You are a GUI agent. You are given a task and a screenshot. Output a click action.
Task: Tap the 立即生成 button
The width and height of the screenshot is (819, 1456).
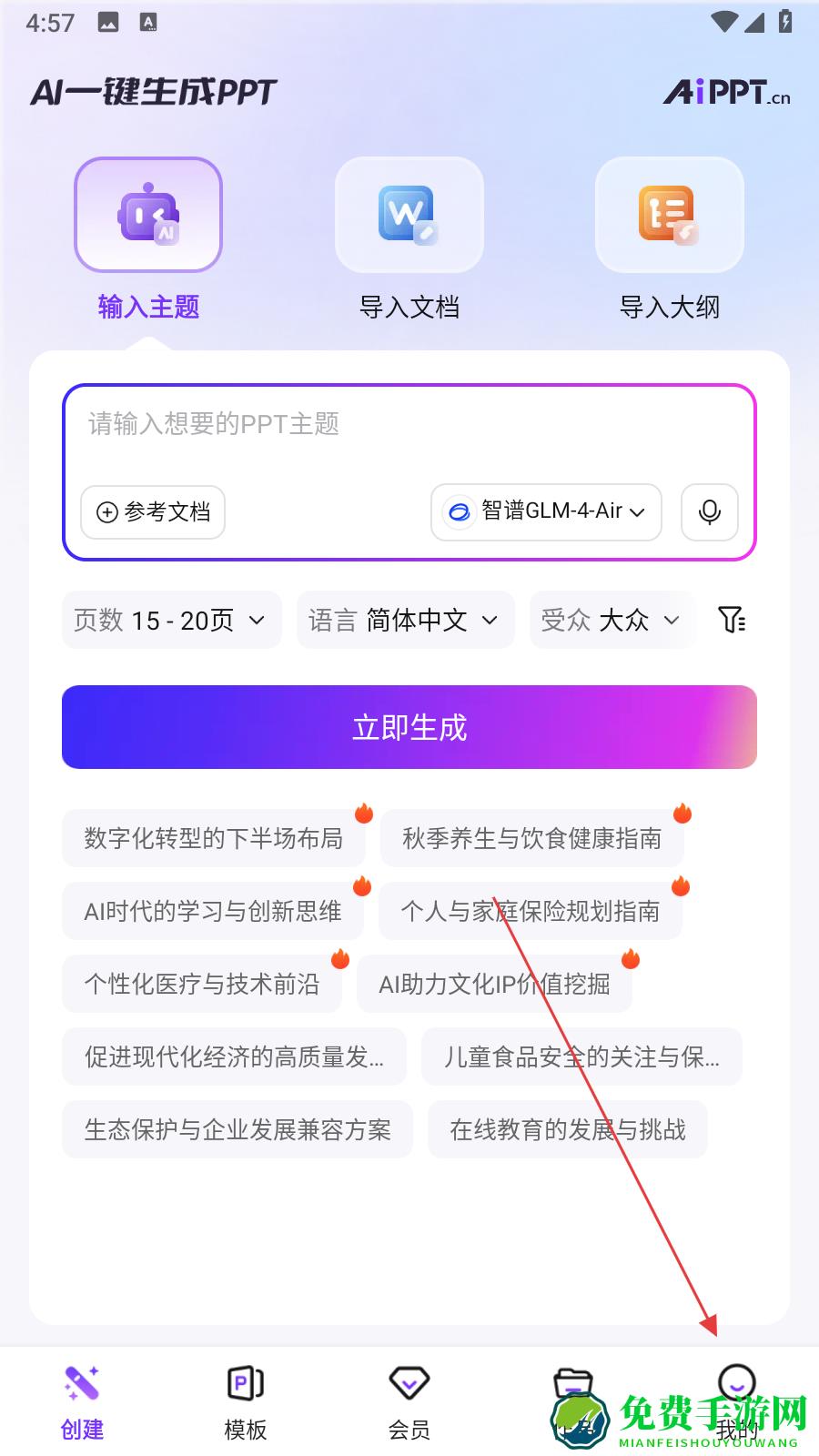[409, 727]
